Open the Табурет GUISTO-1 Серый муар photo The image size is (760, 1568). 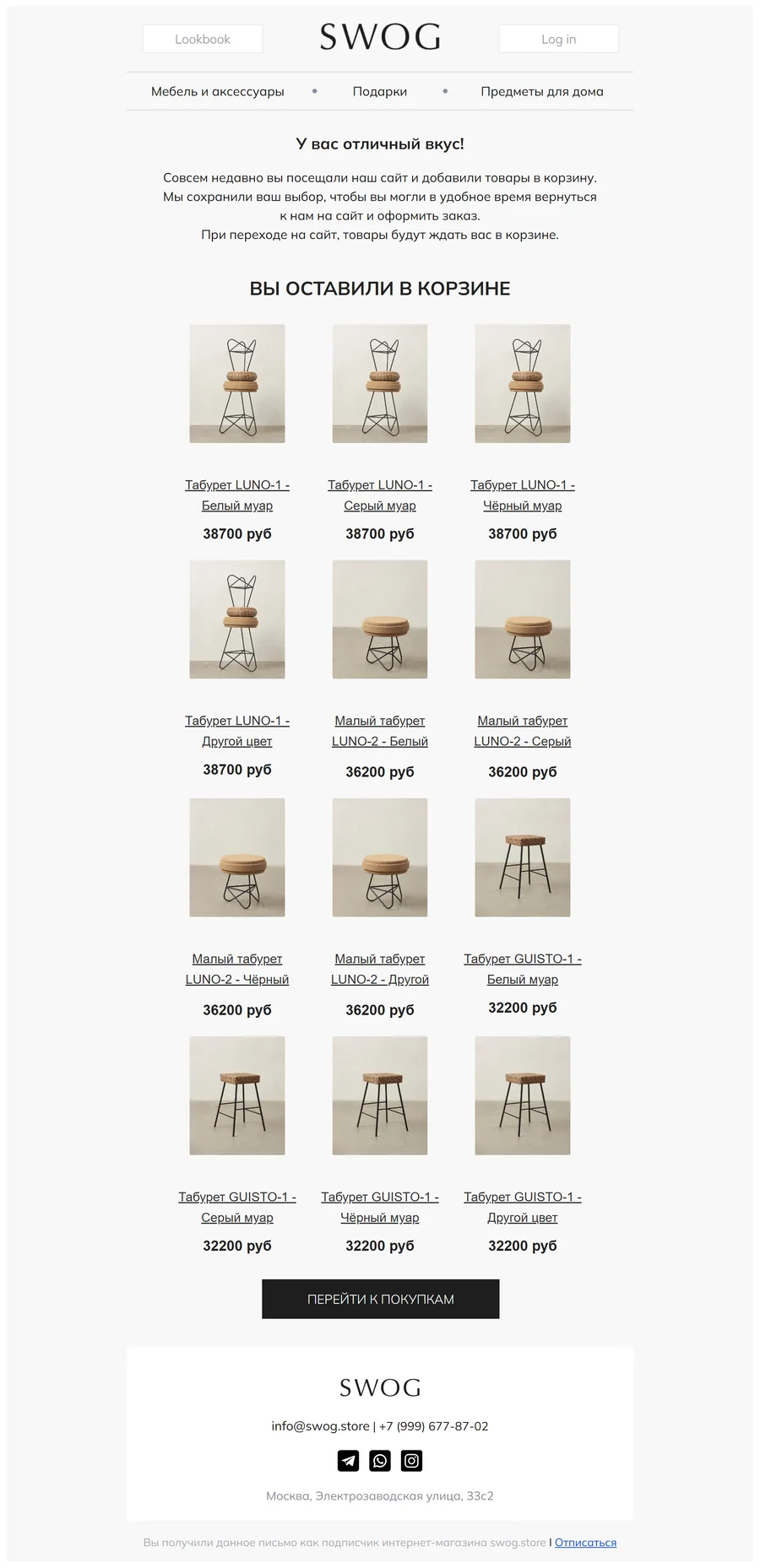[x=237, y=1095]
